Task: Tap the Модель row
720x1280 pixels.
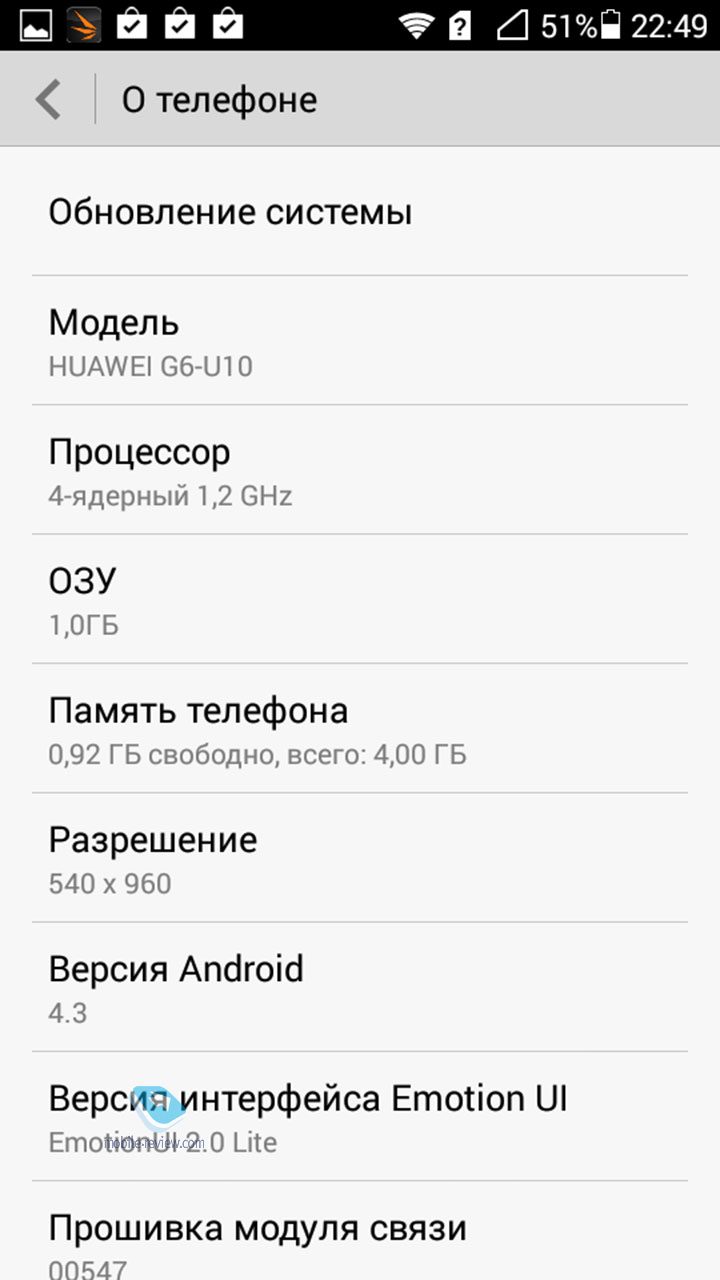Action: point(360,341)
